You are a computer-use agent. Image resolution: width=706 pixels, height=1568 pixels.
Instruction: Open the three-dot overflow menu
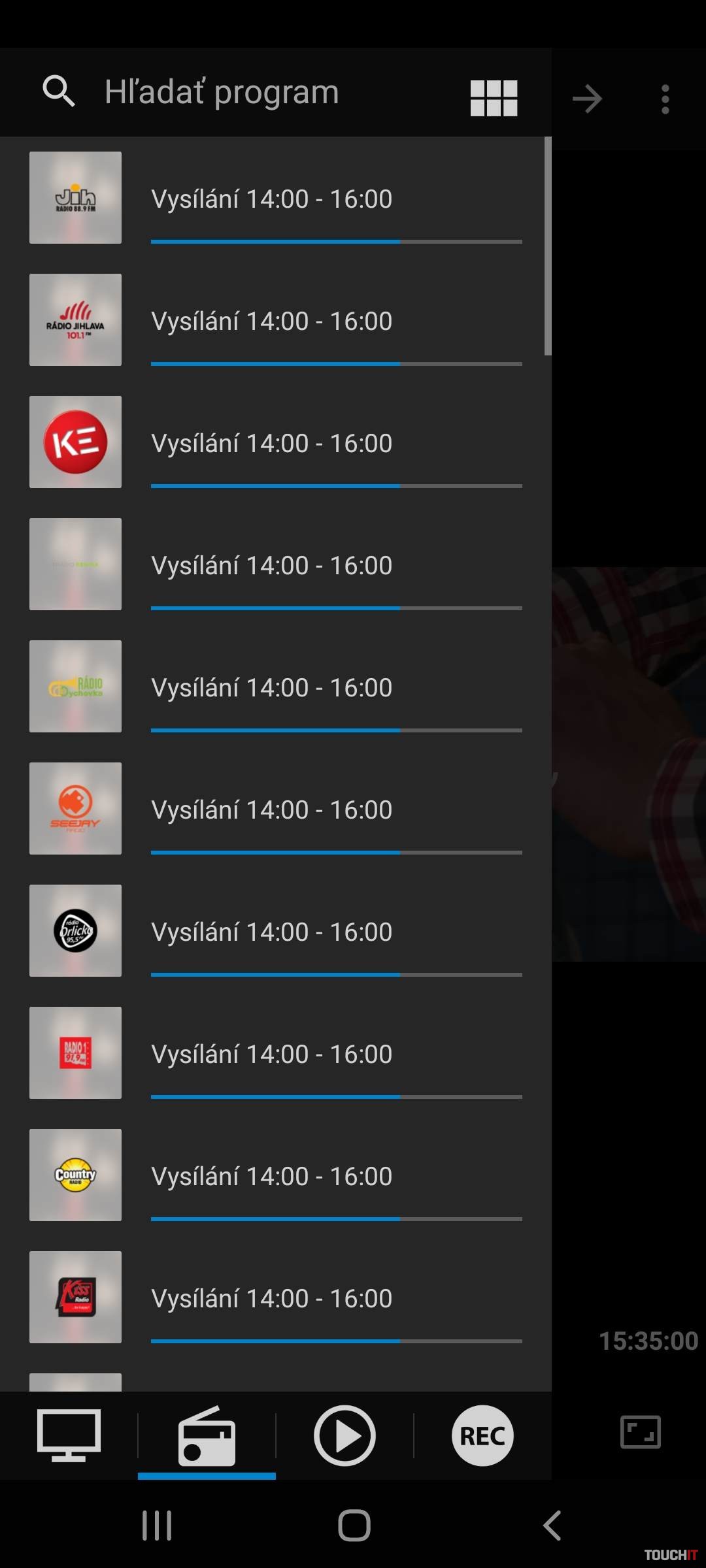[x=665, y=99]
